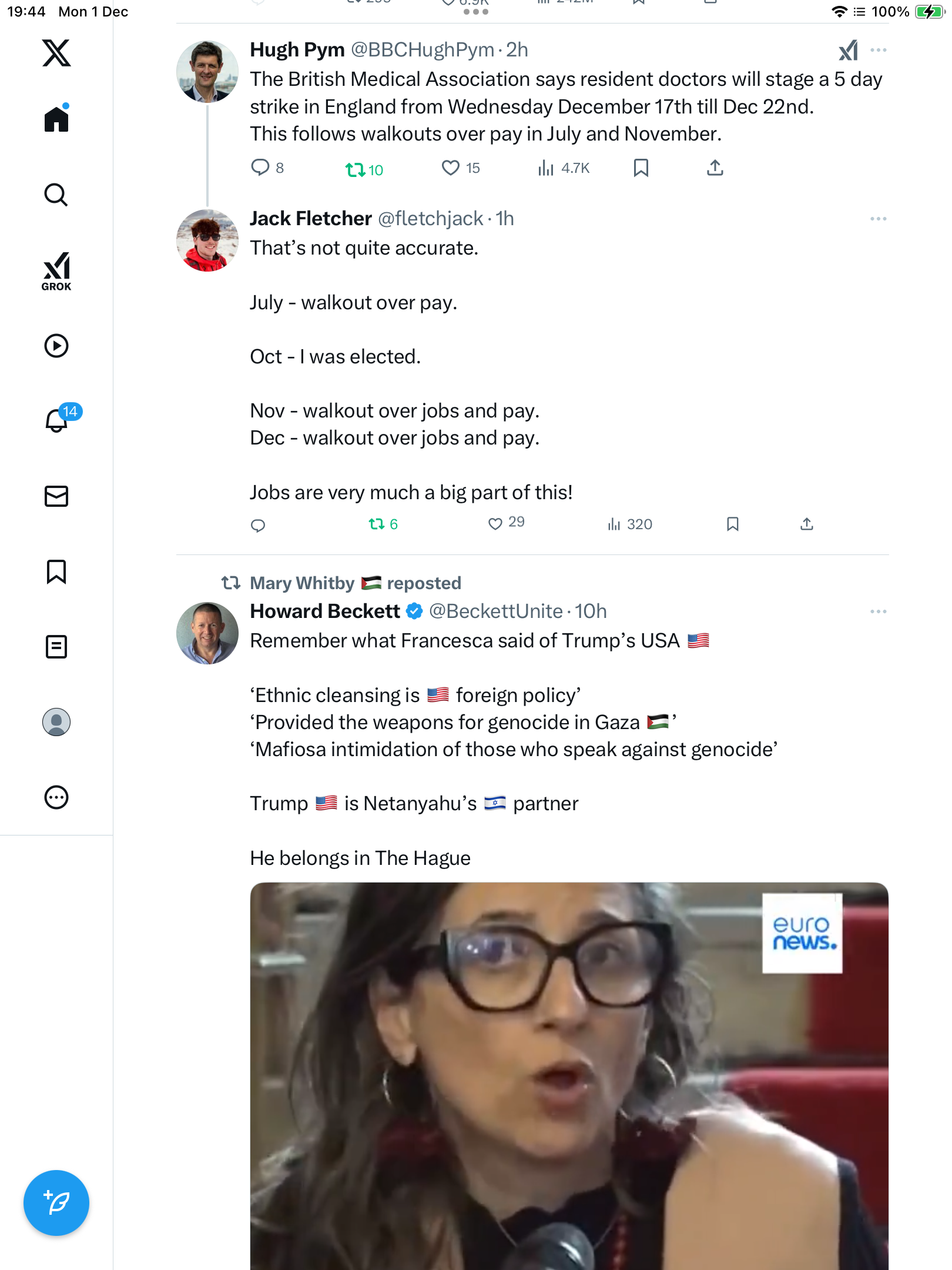
Task: Like Hugh Pym's post
Action: 451,168
